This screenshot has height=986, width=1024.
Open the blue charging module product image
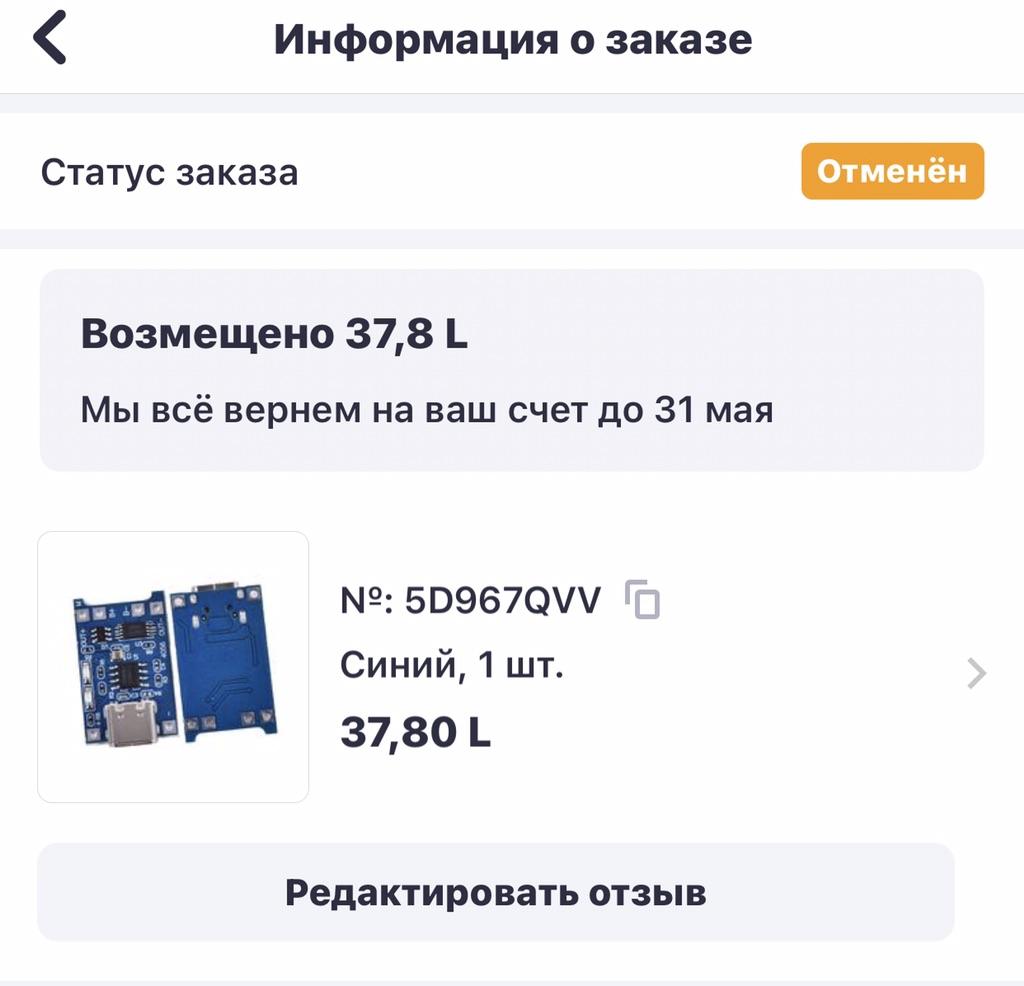pos(173,667)
